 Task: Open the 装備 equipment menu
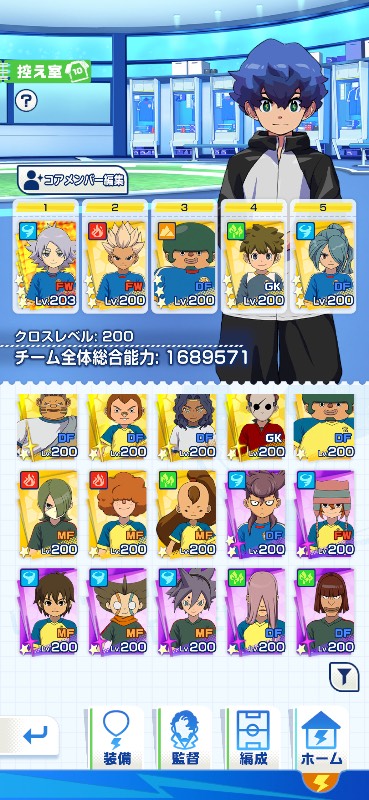116,738
